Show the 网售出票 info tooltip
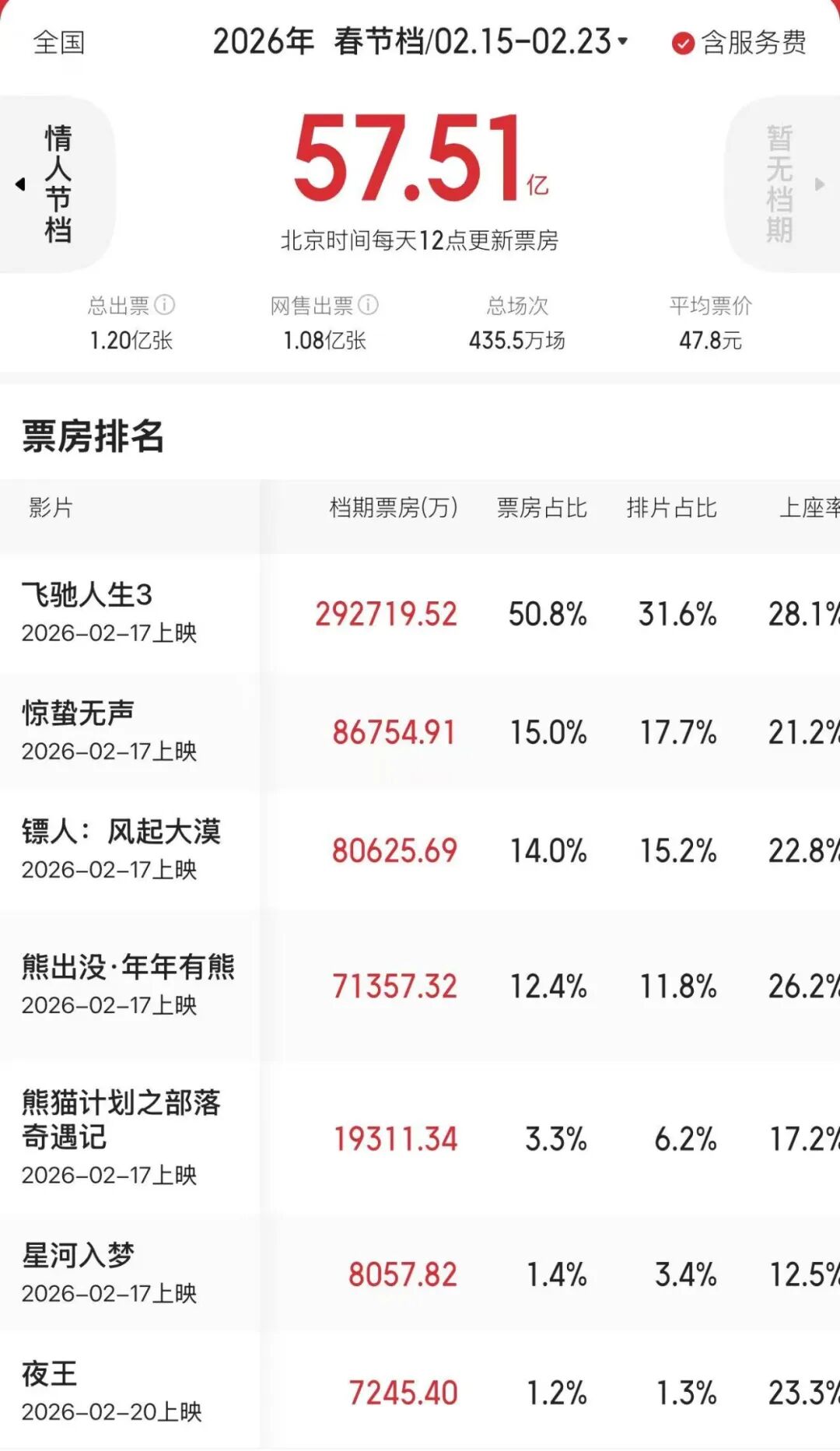 coord(369,305)
